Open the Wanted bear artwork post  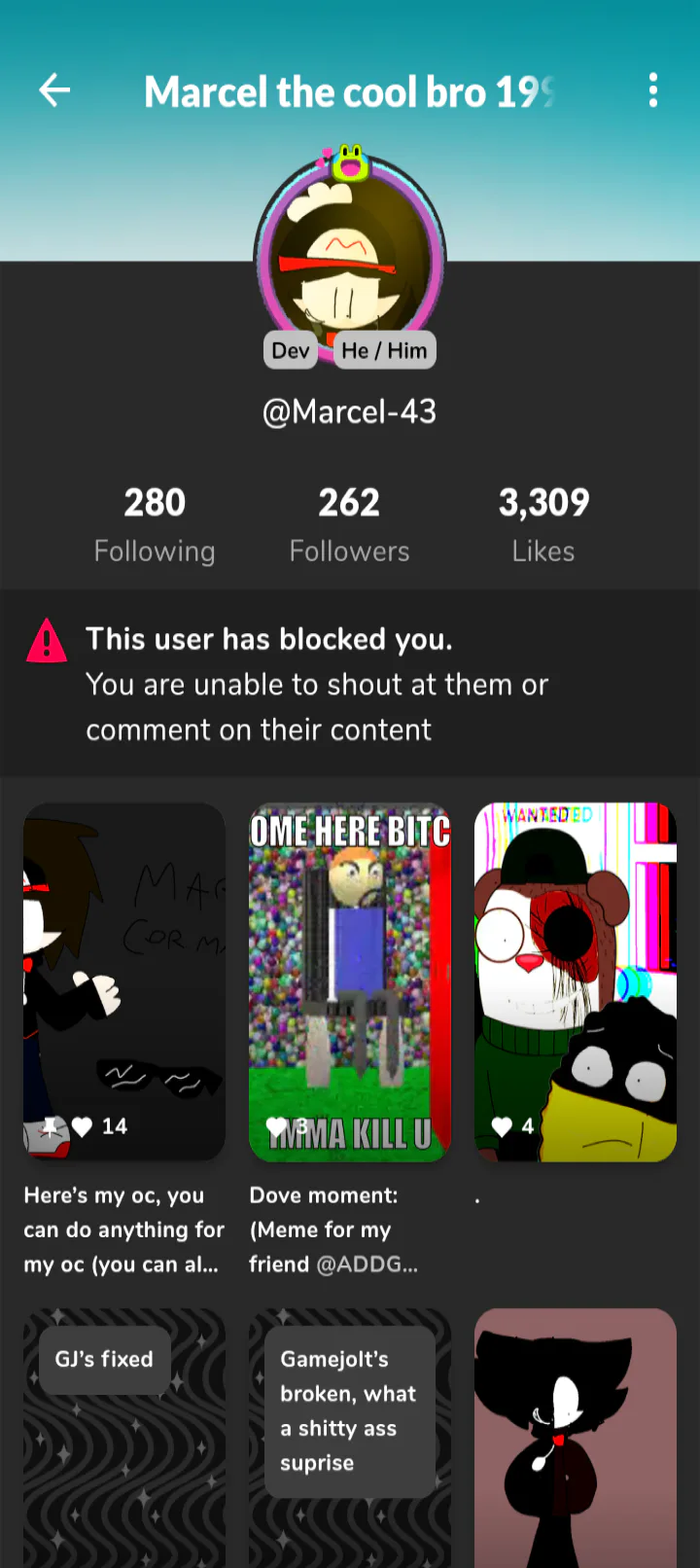576,982
